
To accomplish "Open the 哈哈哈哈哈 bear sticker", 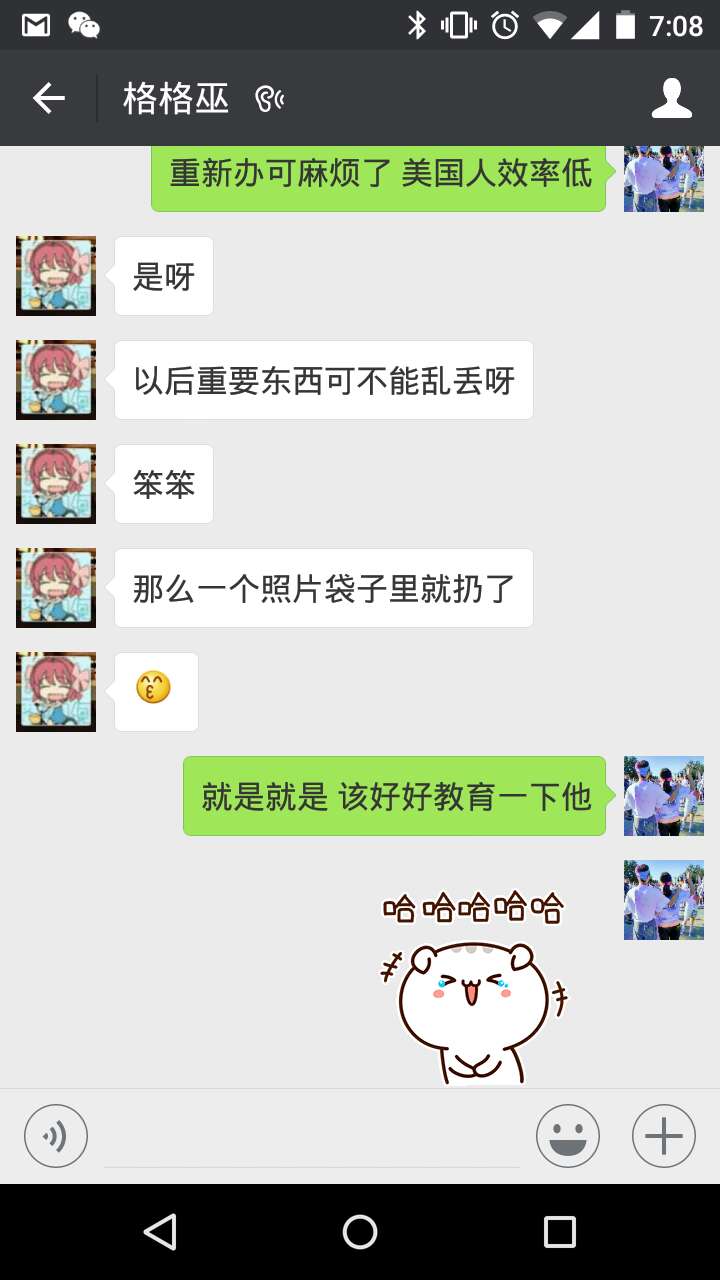I will click(474, 985).
